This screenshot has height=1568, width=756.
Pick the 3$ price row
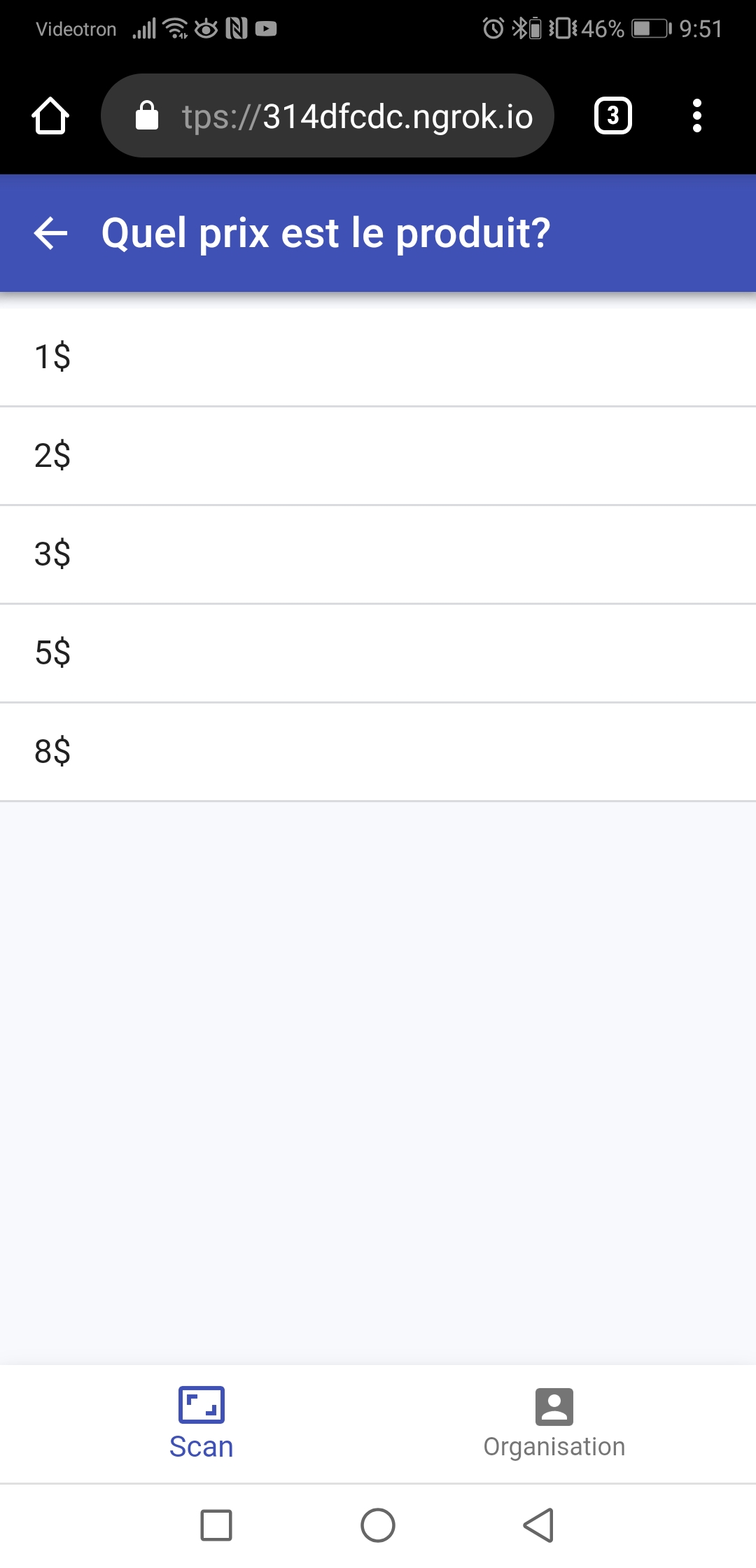pos(378,554)
